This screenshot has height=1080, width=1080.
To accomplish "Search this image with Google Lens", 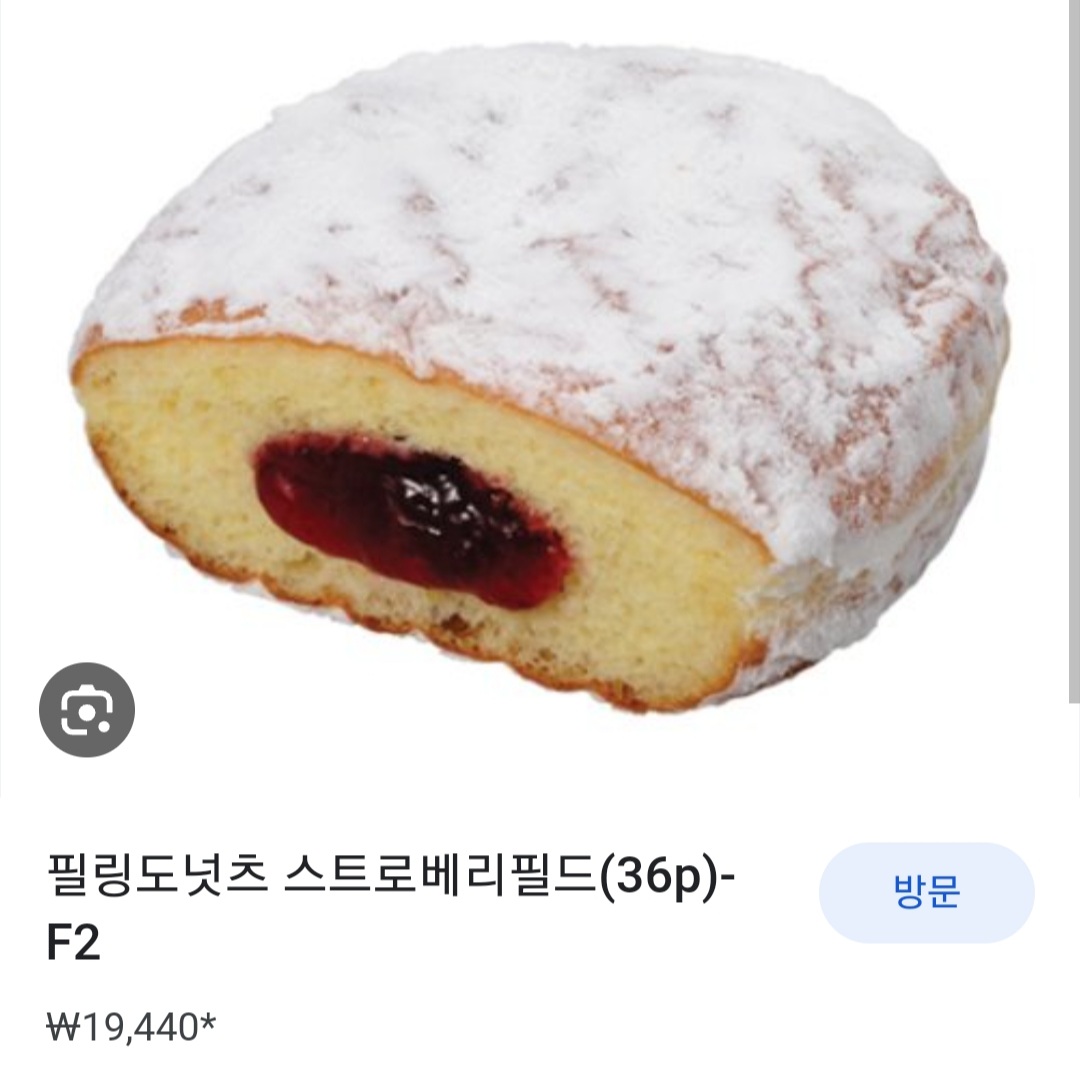I will point(86,709).
